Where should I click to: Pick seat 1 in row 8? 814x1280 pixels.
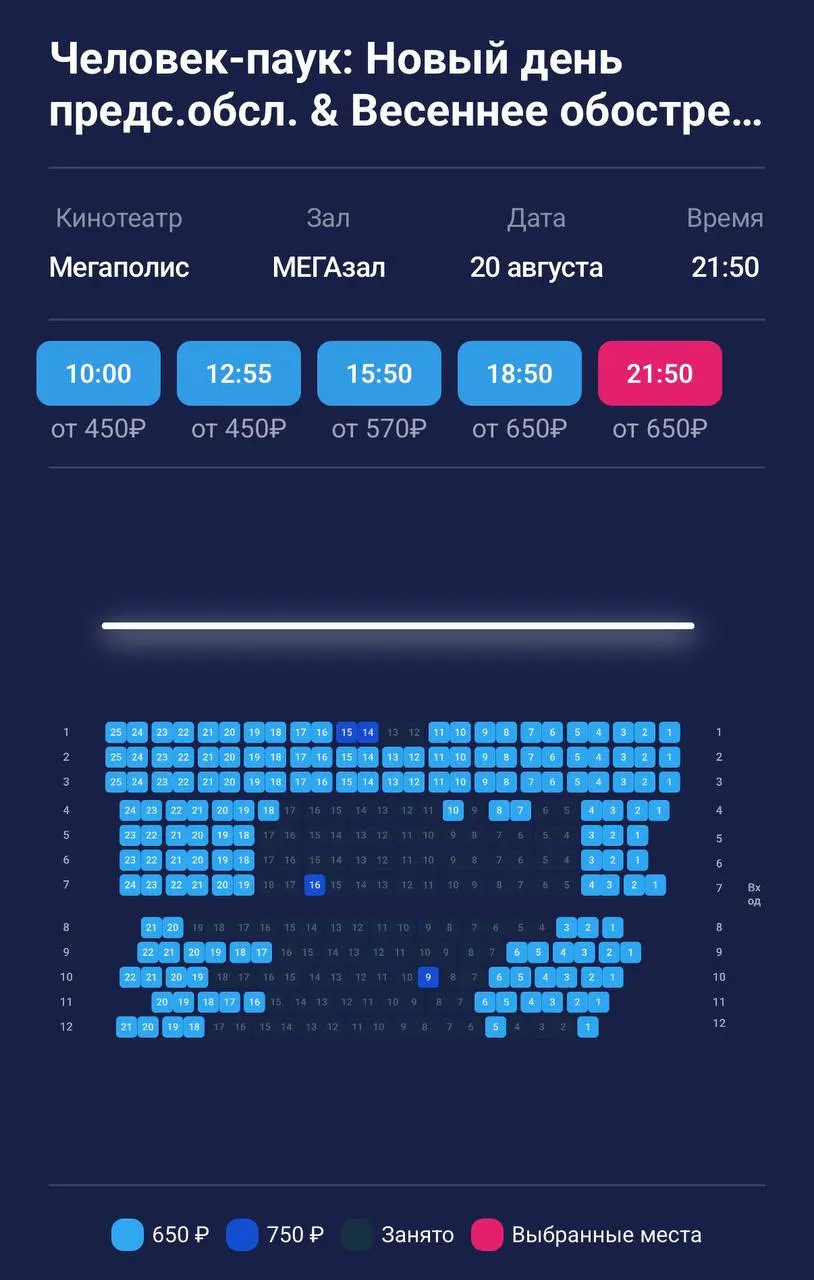coord(613,928)
